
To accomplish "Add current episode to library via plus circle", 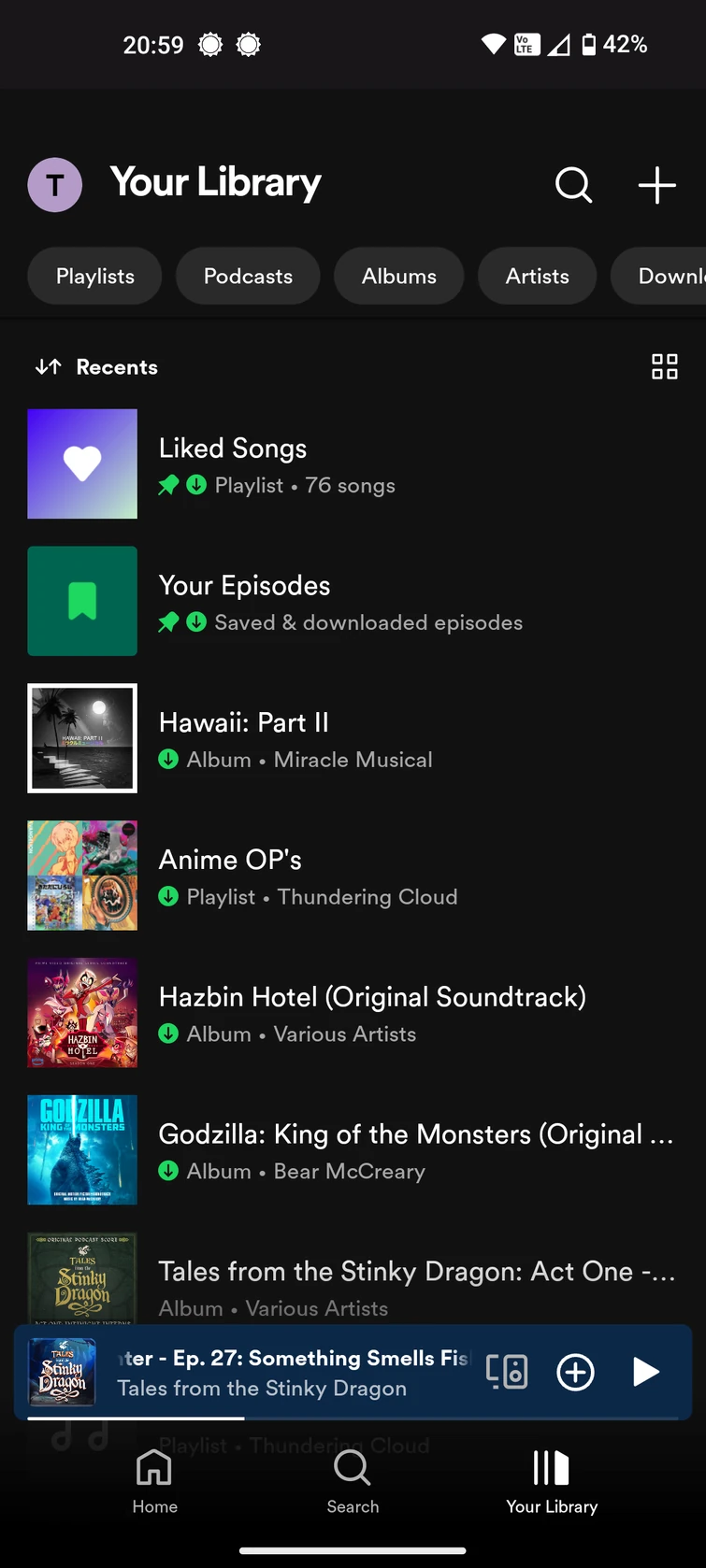I will tap(575, 1372).
